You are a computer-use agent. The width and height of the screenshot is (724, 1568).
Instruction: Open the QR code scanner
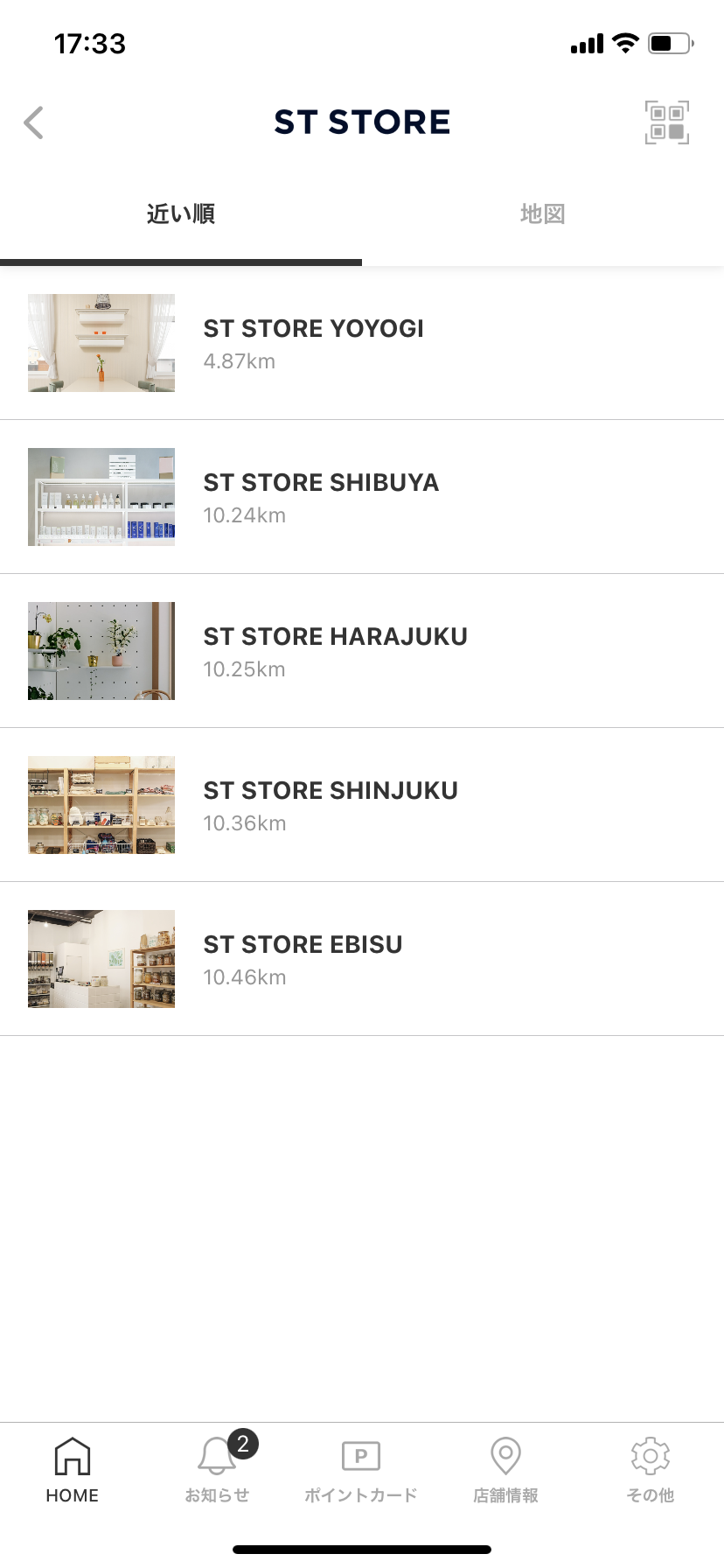(x=666, y=122)
